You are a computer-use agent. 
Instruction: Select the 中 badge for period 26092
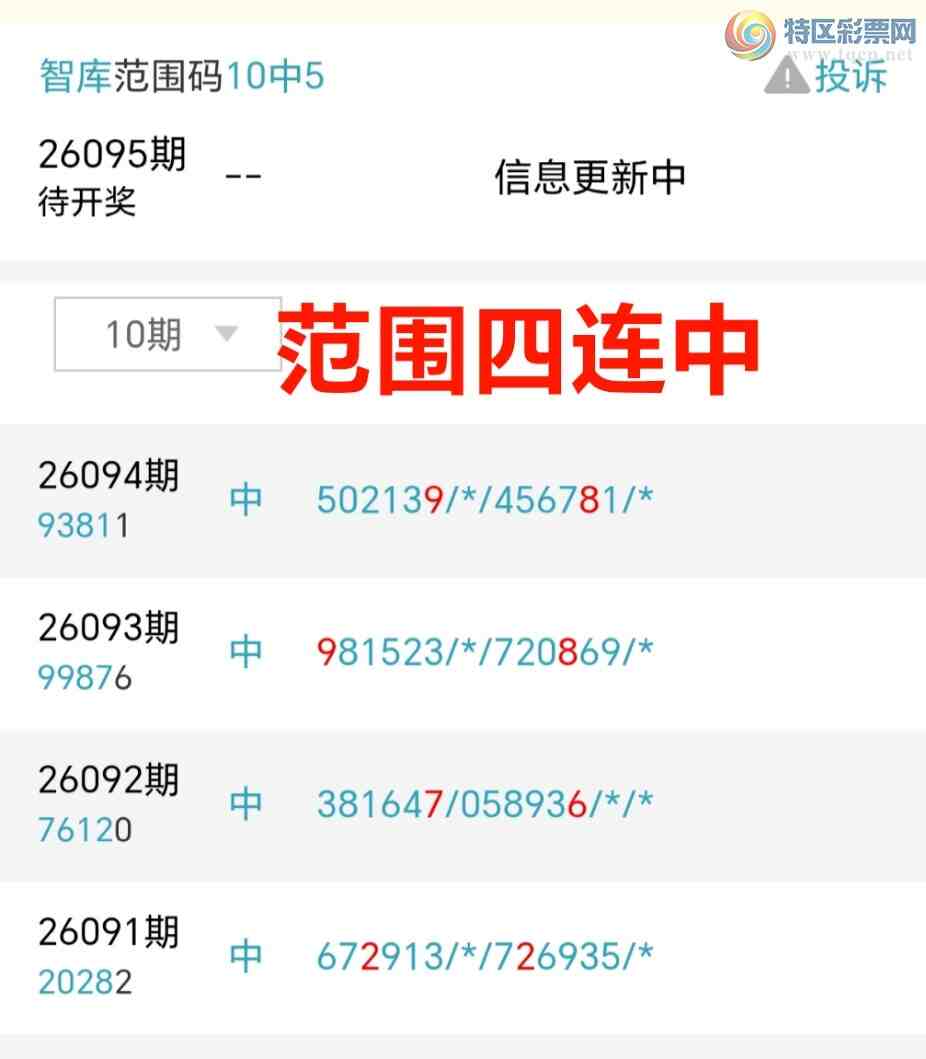pos(247,802)
